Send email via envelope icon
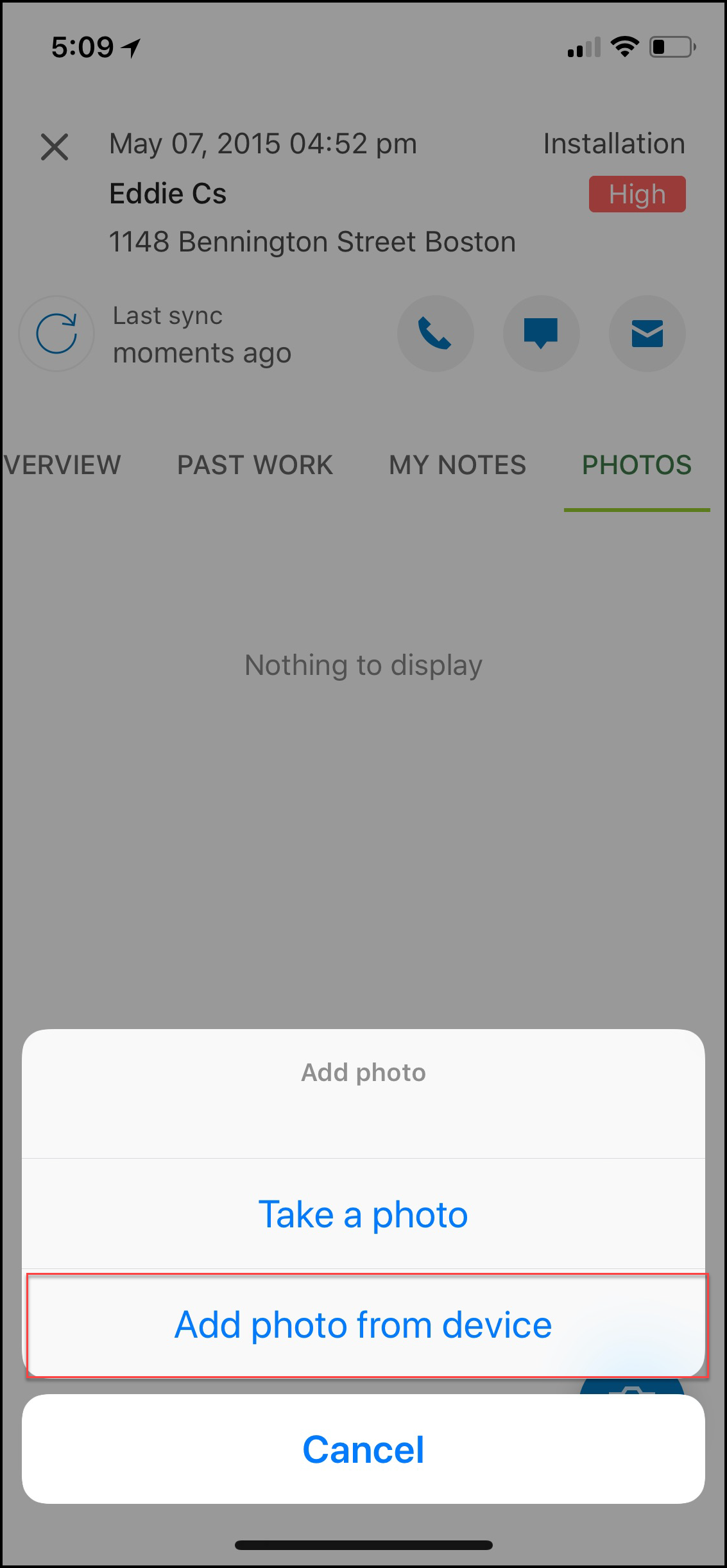Screen dimensions: 727x1568 pos(647,334)
